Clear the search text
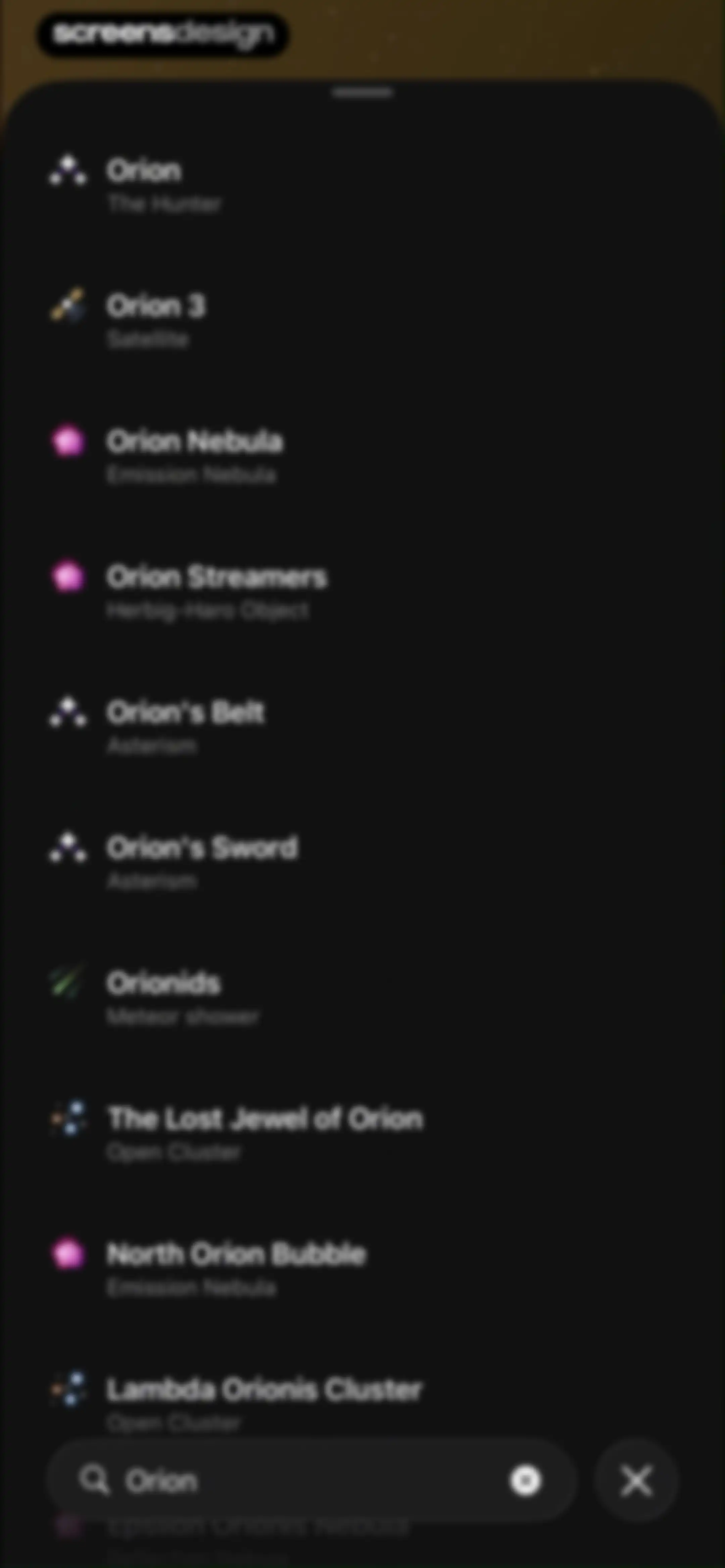Screen dimensions: 725x1568 [x=525, y=1480]
